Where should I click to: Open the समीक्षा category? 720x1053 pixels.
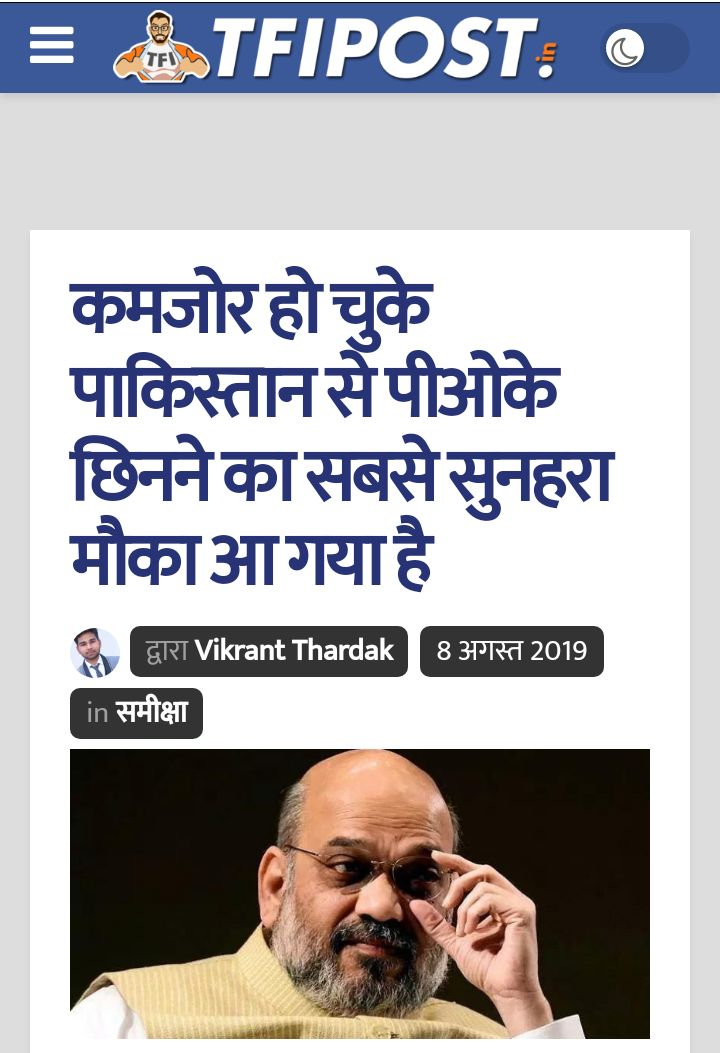pyautogui.click(x=151, y=713)
